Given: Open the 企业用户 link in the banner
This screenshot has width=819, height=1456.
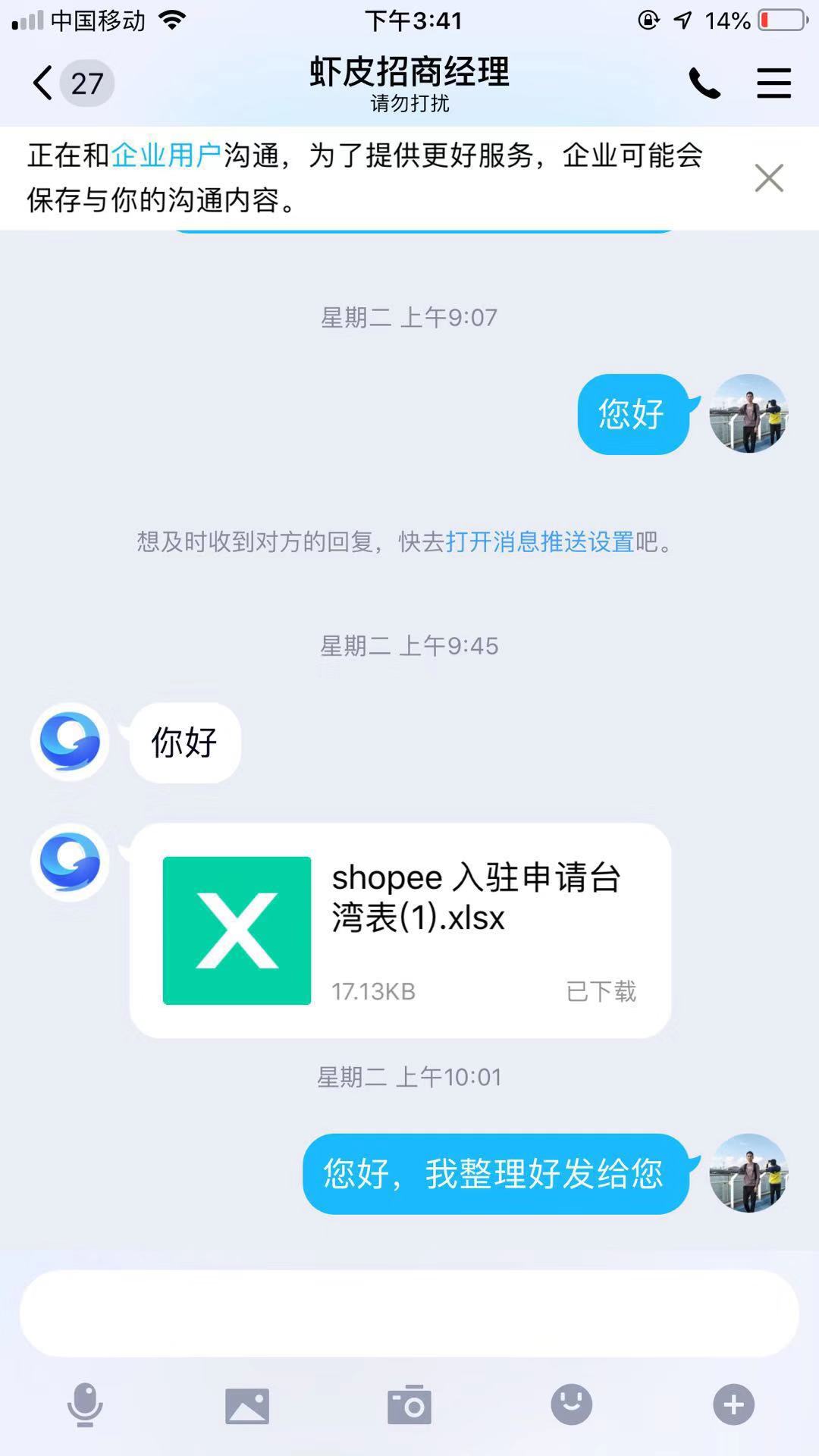Looking at the screenshot, I should [x=166, y=155].
